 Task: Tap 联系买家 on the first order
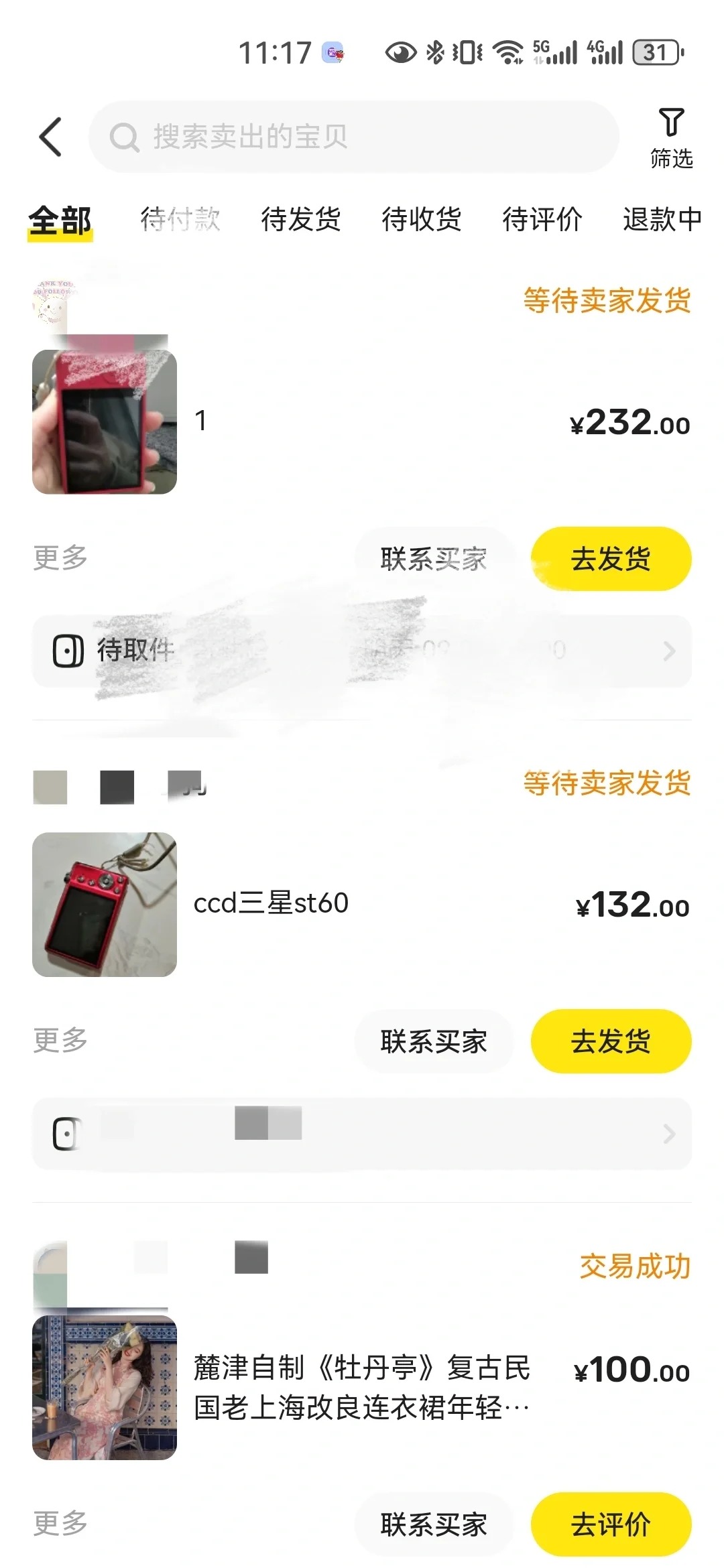[x=434, y=558]
